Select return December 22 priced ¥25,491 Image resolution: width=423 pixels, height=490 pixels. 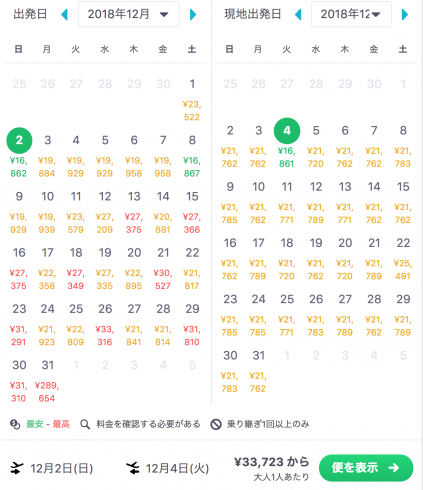403,259
